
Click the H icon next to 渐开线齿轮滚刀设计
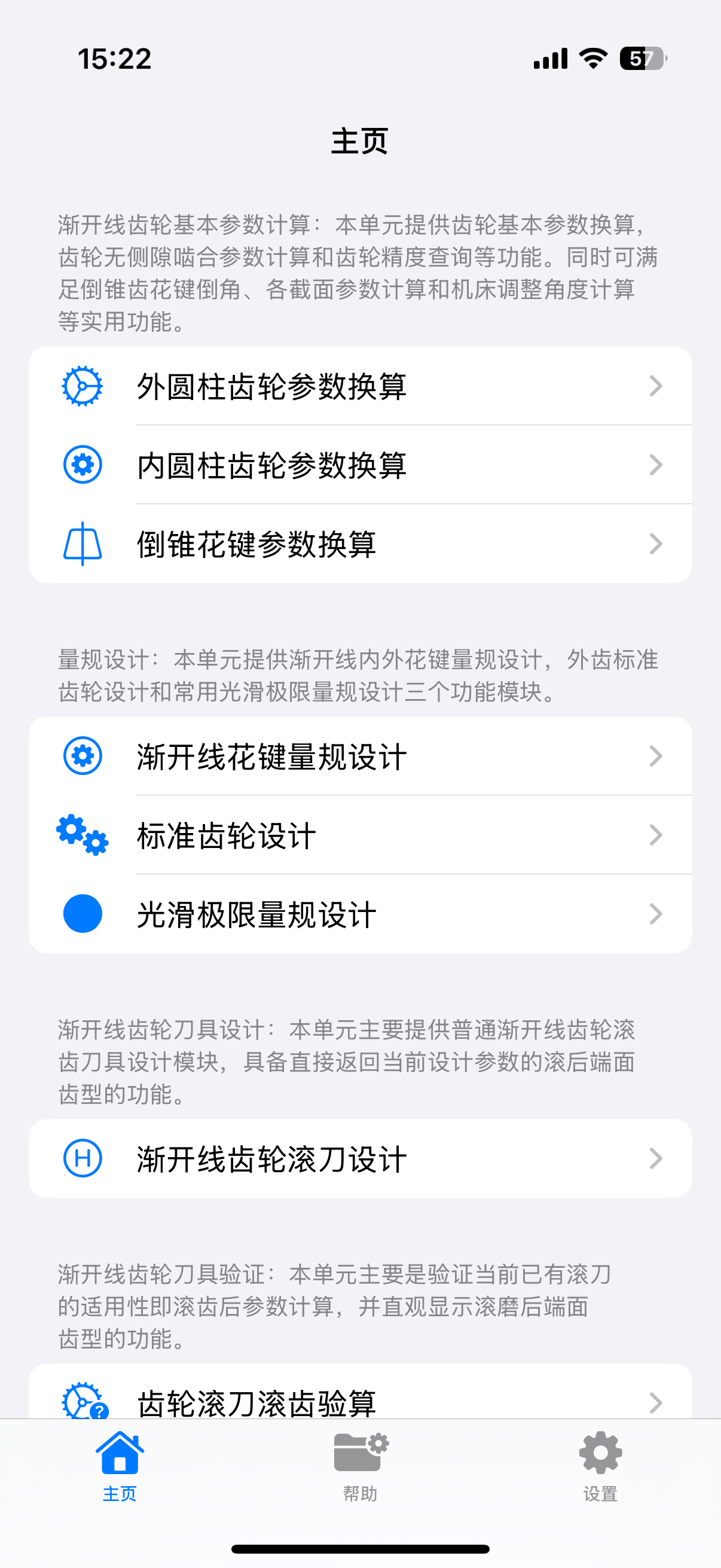point(83,1158)
